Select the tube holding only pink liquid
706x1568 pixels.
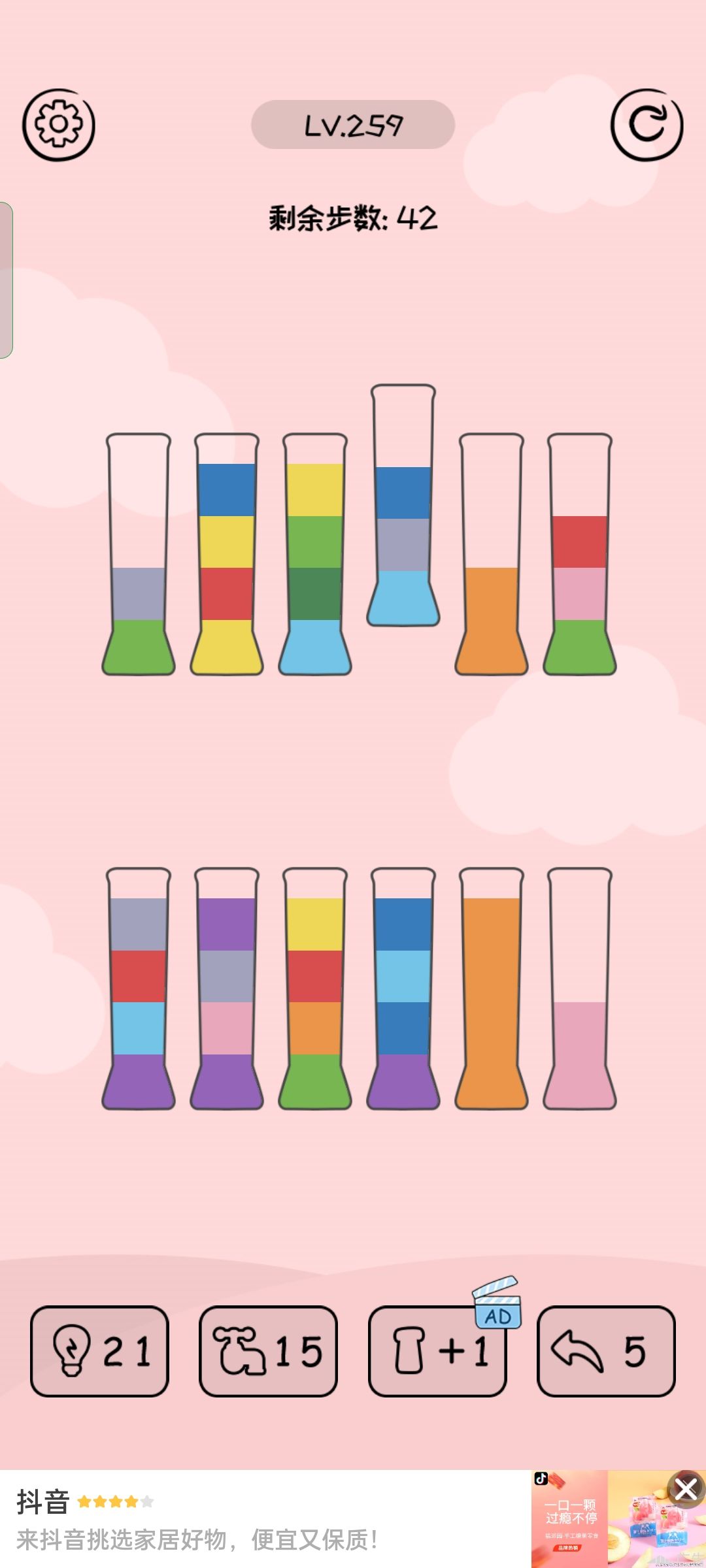(x=580, y=988)
